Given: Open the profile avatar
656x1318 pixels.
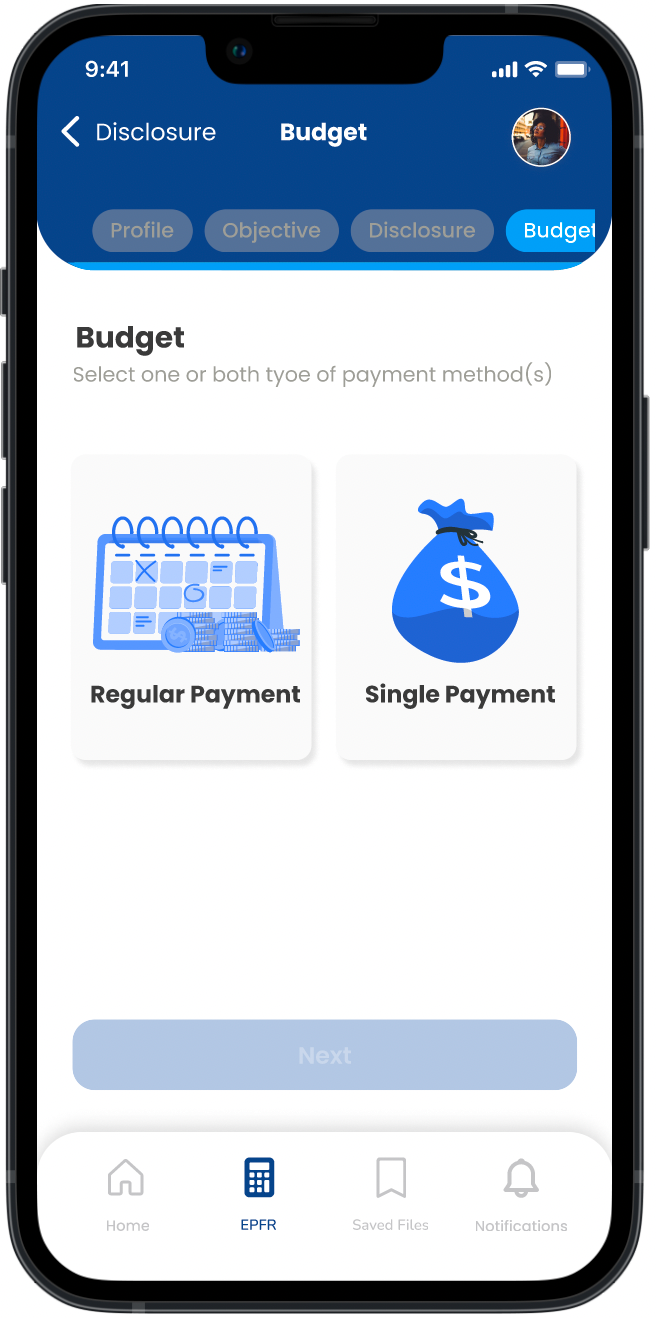Looking at the screenshot, I should pos(541,137).
